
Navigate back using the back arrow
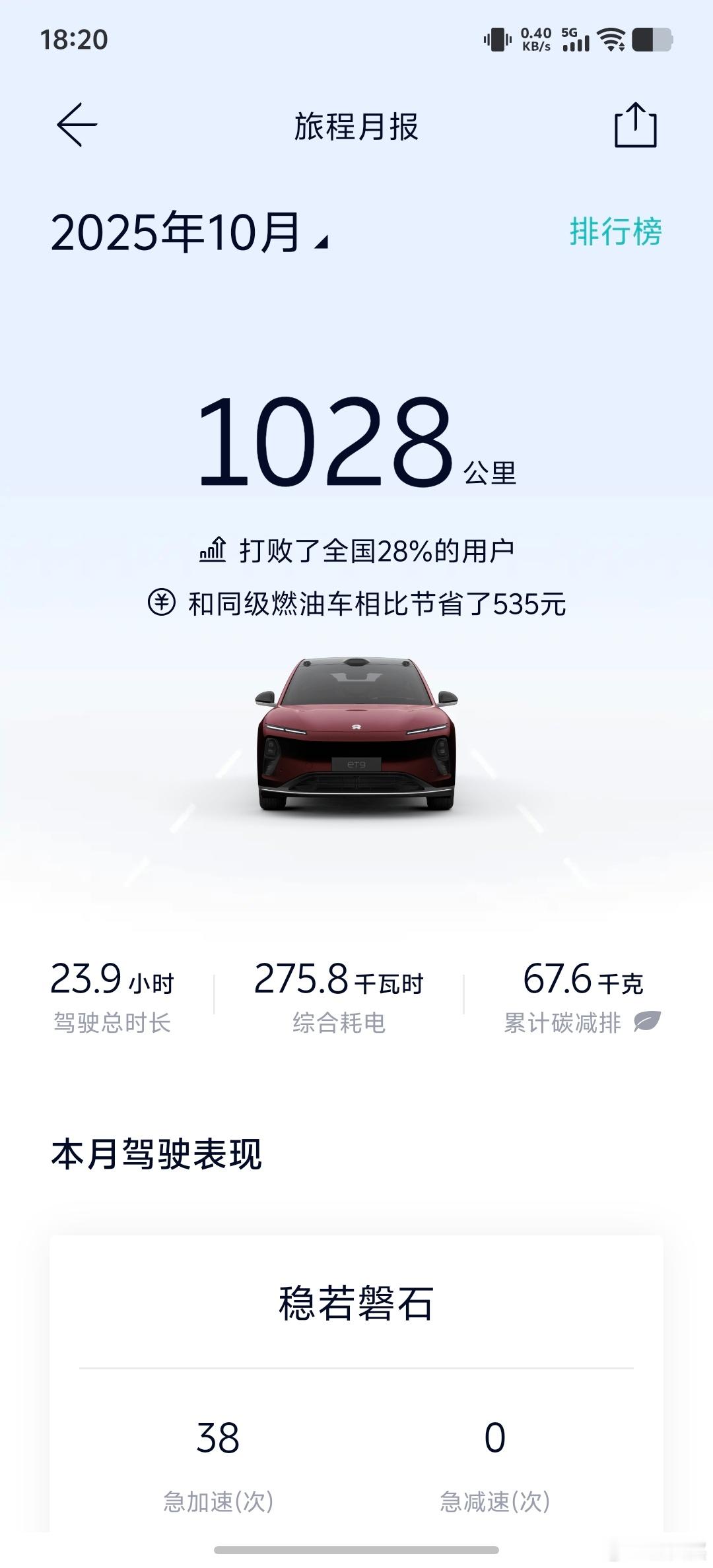75,125
